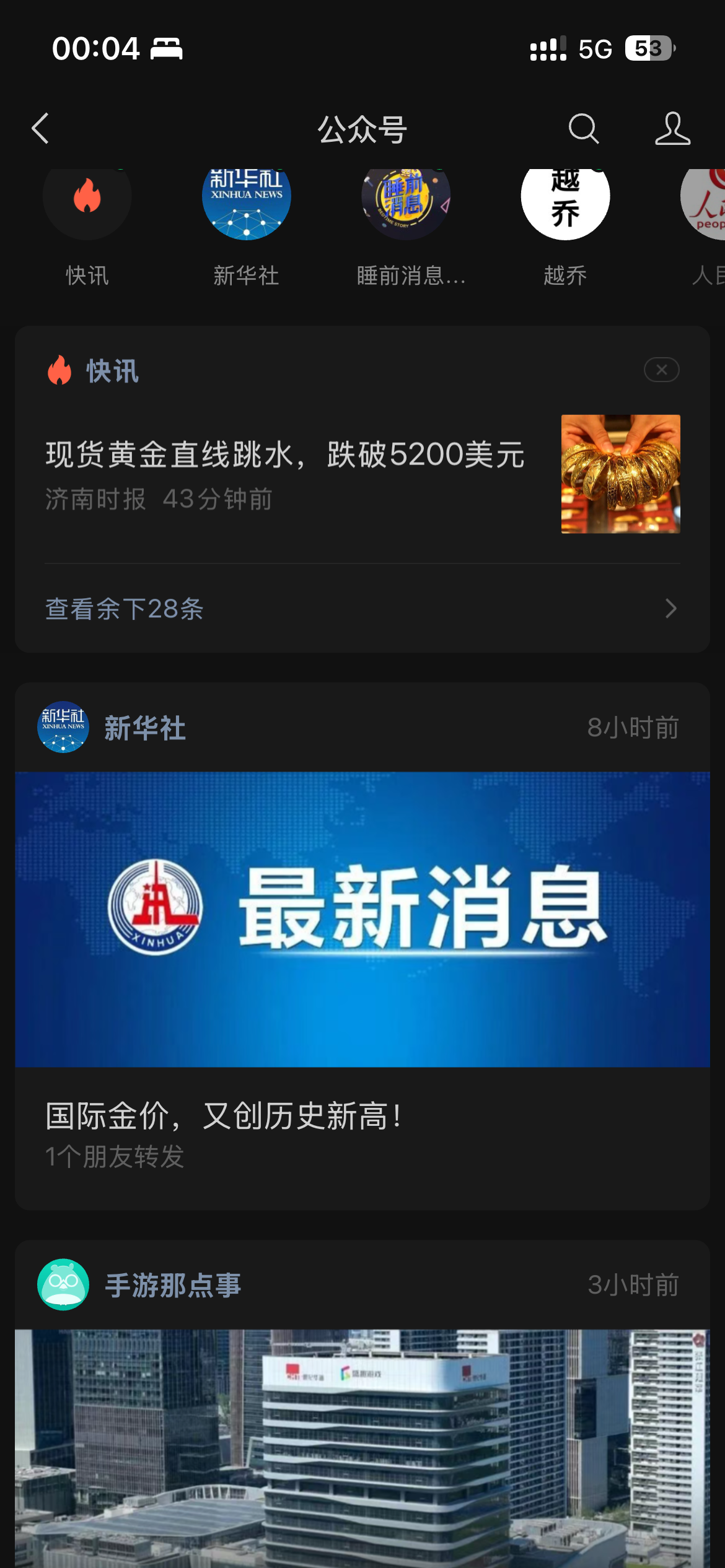Open the 手游那点事 article with building photo
Viewport: 725px width, 1568px height.
tap(362, 1449)
